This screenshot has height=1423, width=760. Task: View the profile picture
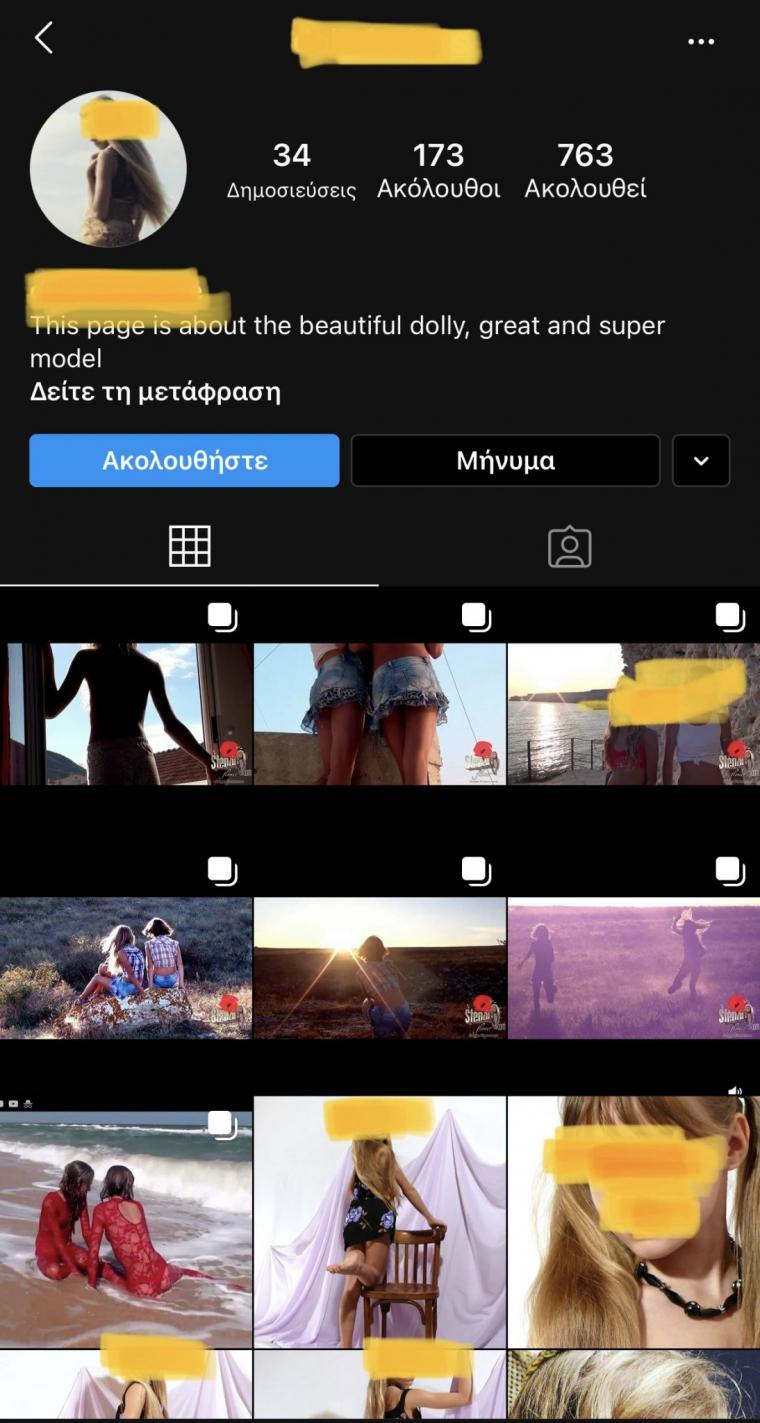(x=108, y=169)
